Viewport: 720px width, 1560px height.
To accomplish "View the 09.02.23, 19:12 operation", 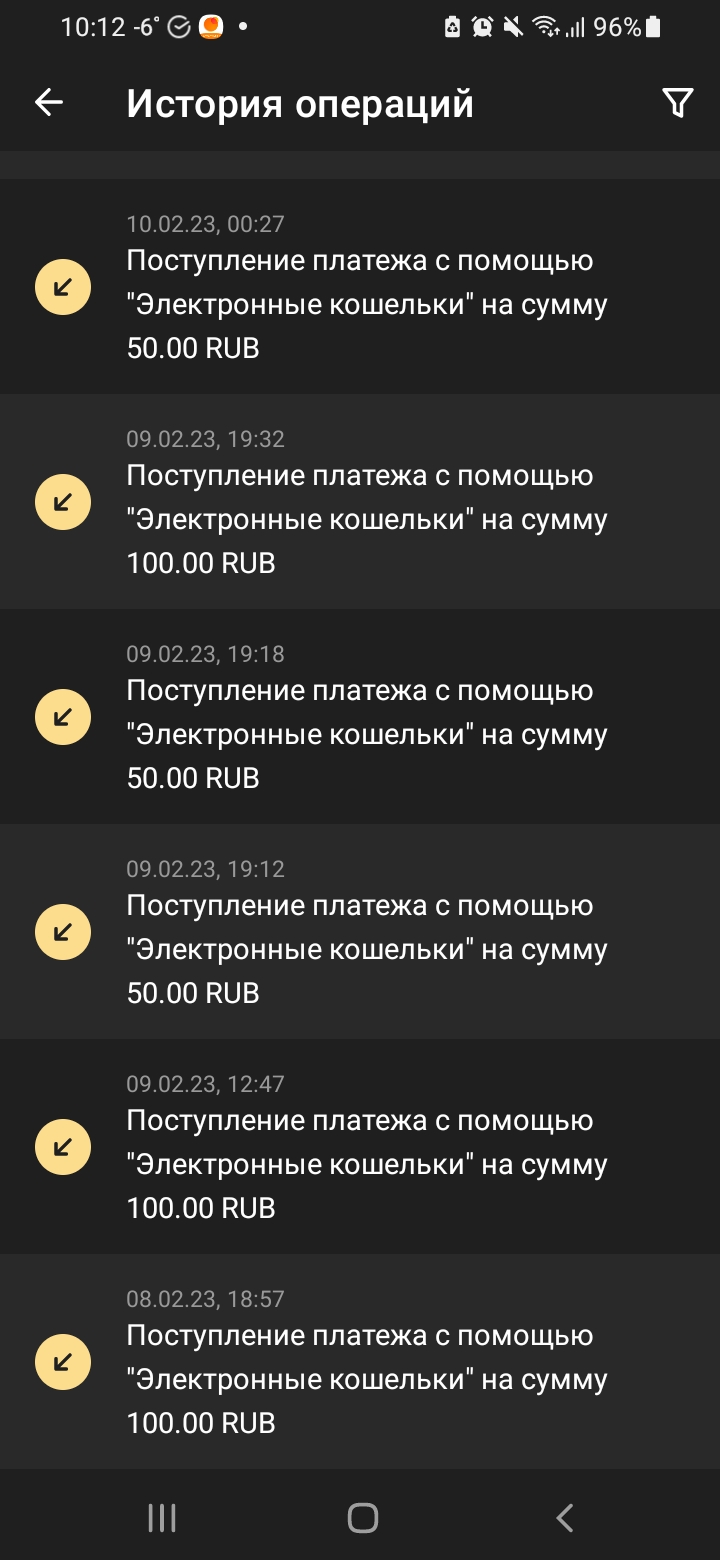I will pos(360,931).
